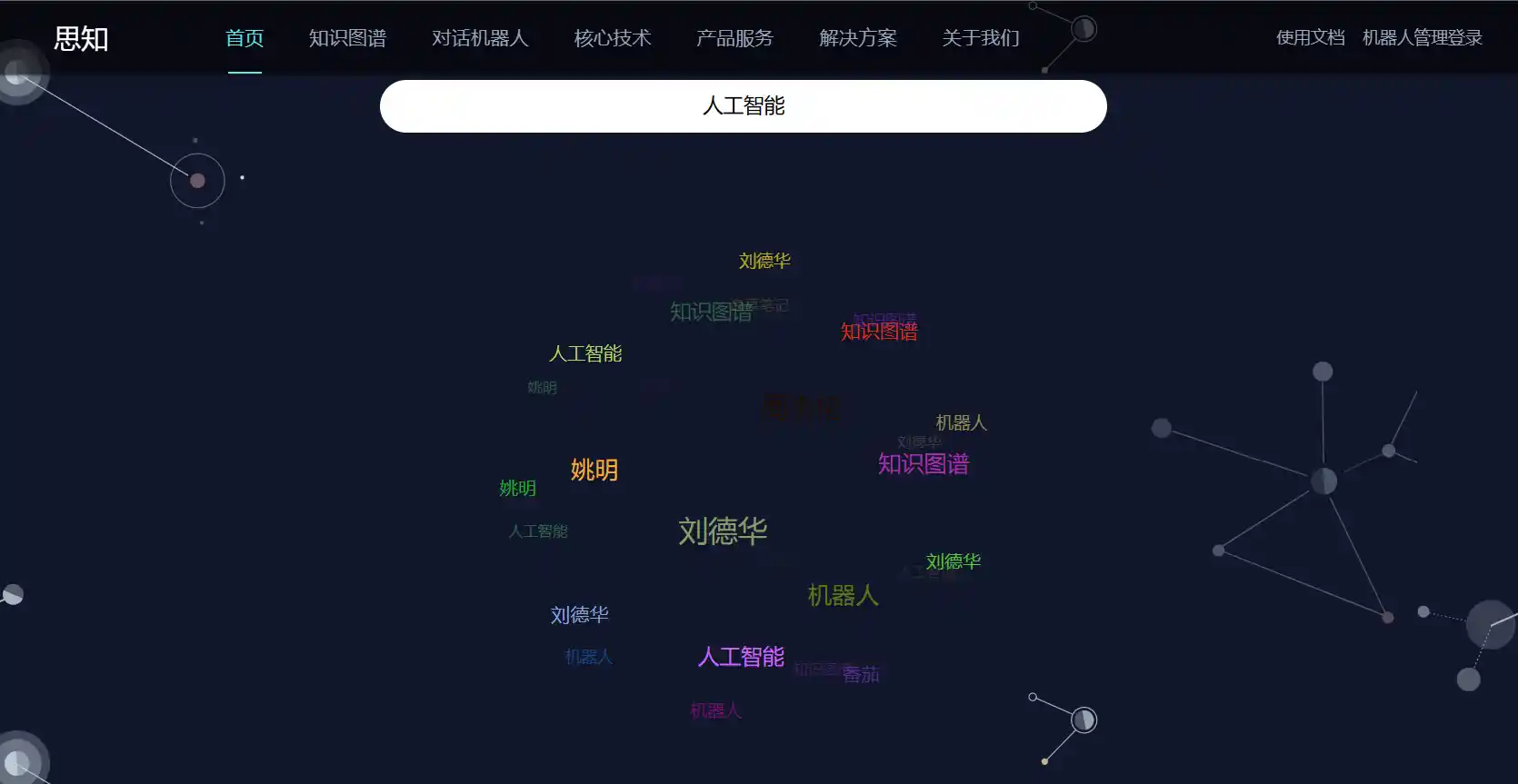Go to 产品服务 page
This screenshot has height=784, width=1518.
[734, 38]
